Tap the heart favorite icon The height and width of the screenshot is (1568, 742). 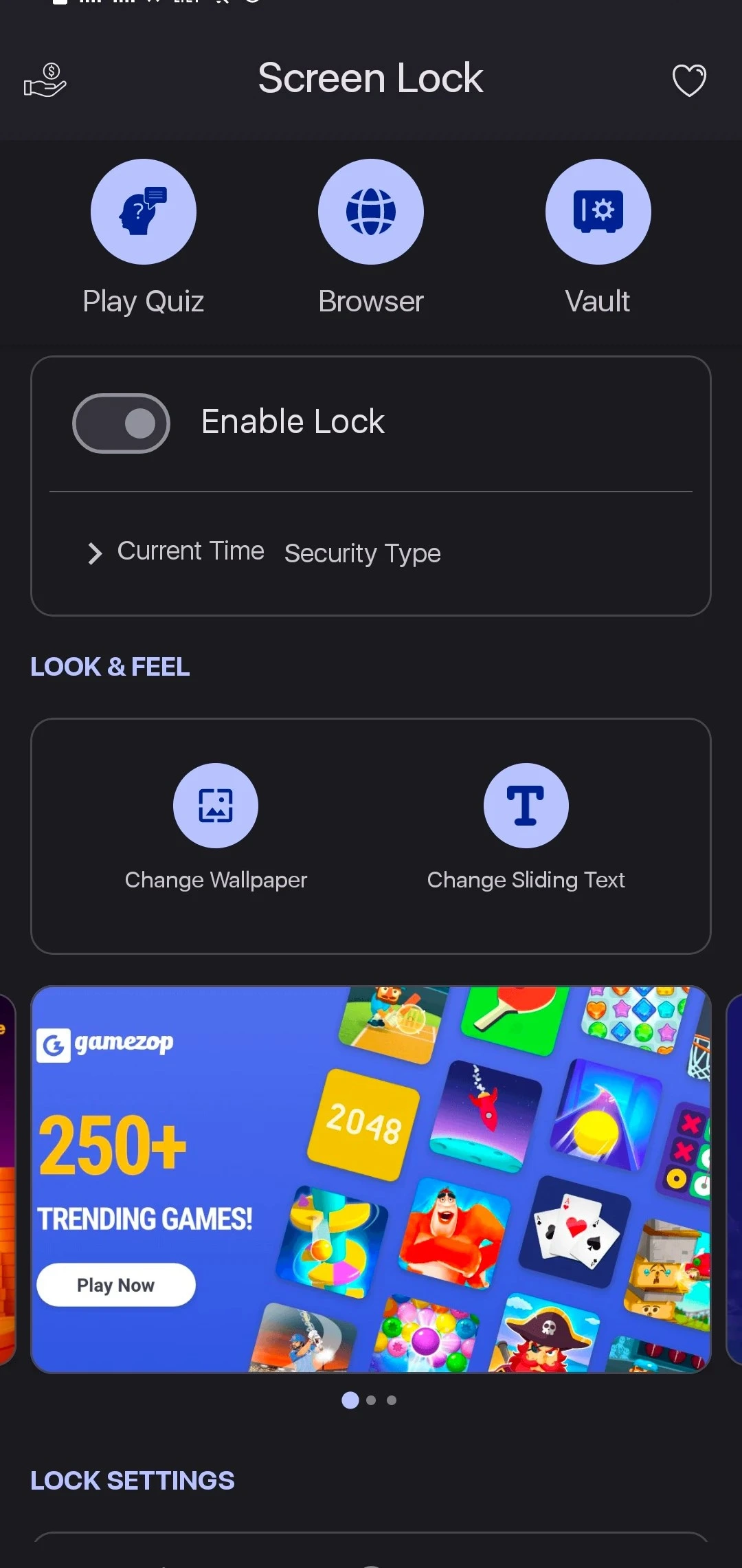coord(688,80)
